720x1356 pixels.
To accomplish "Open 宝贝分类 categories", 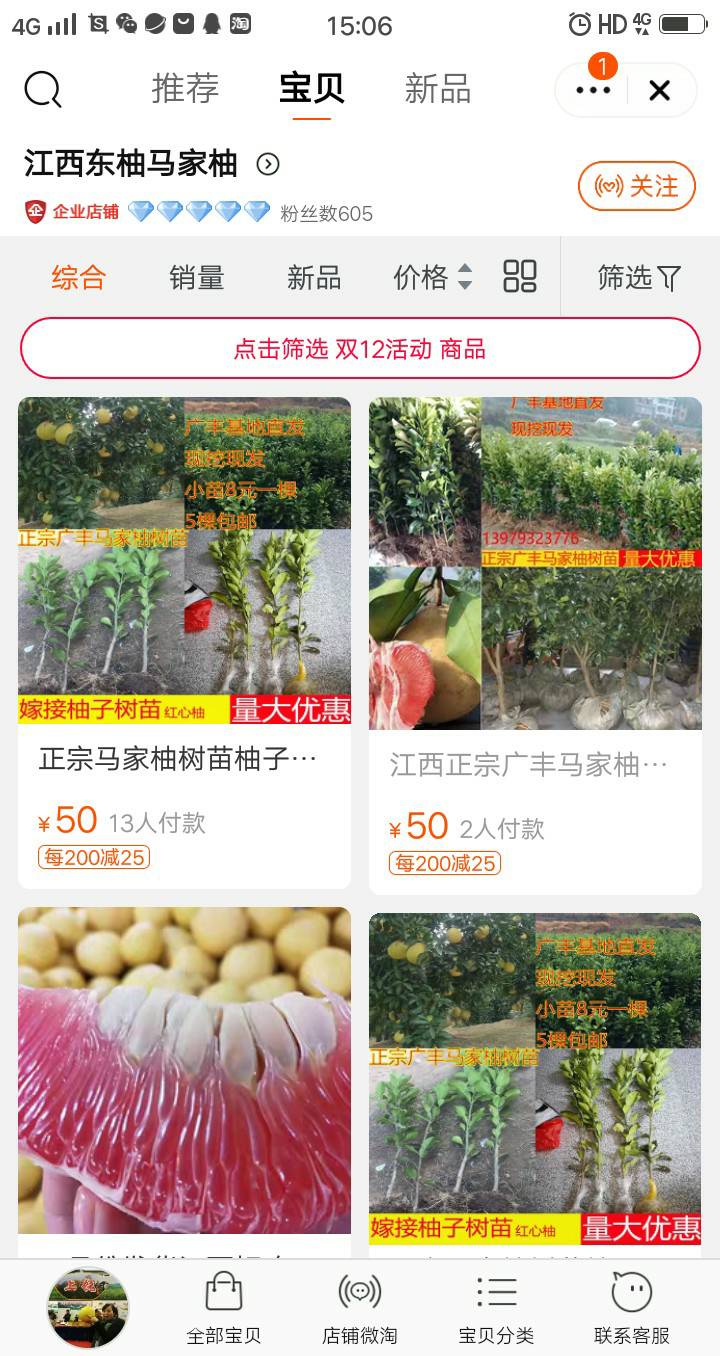I will click(x=496, y=1308).
